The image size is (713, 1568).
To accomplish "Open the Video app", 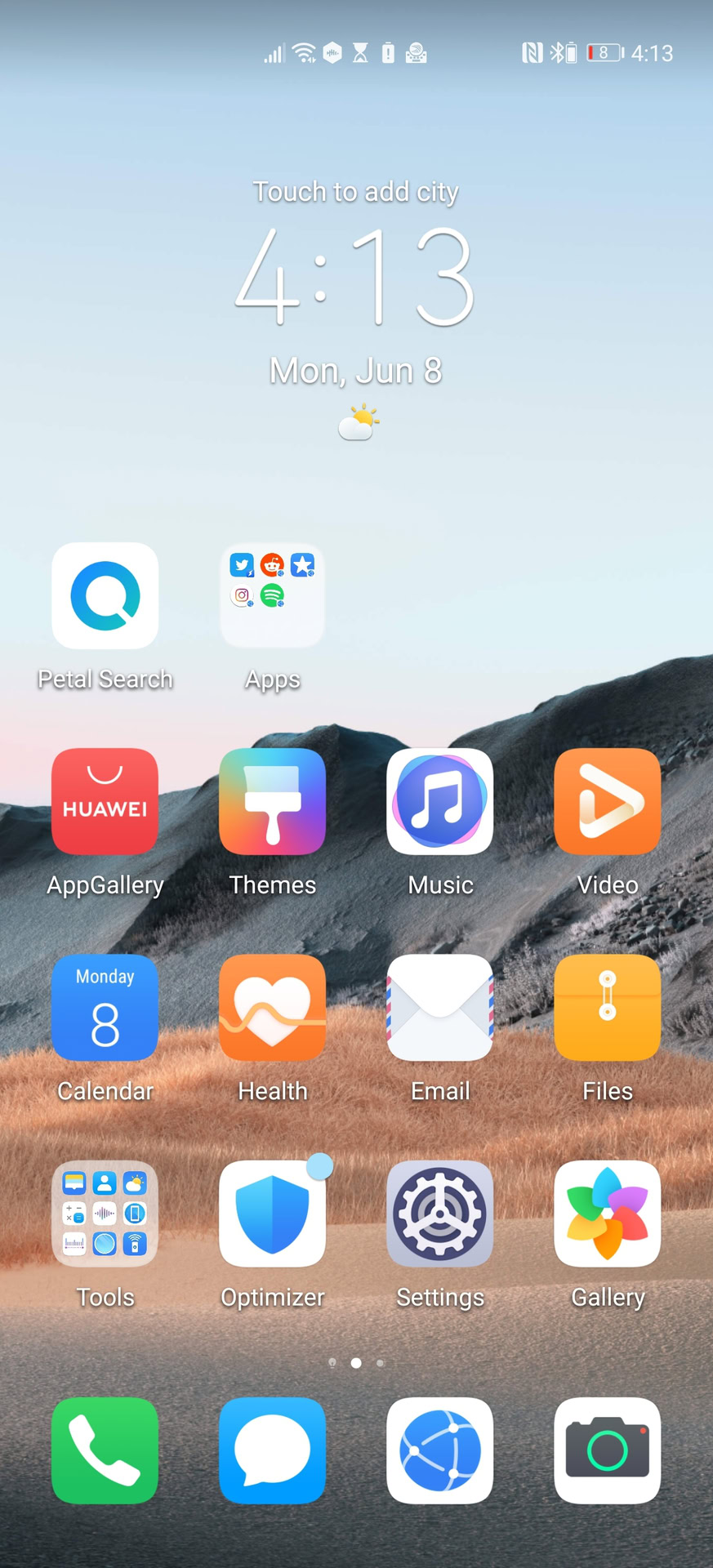I will (607, 802).
